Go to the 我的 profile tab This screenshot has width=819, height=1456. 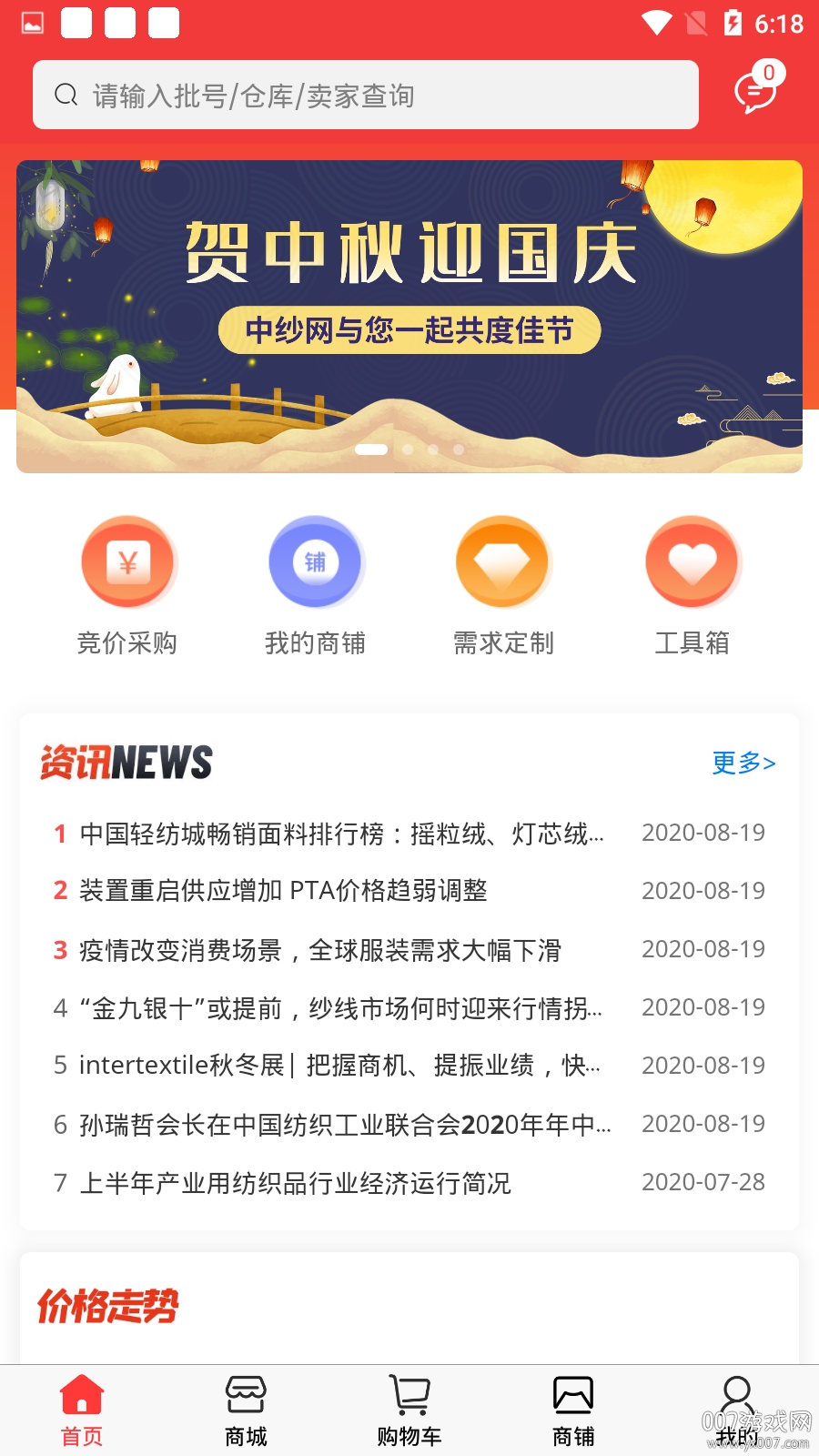click(736, 1410)
